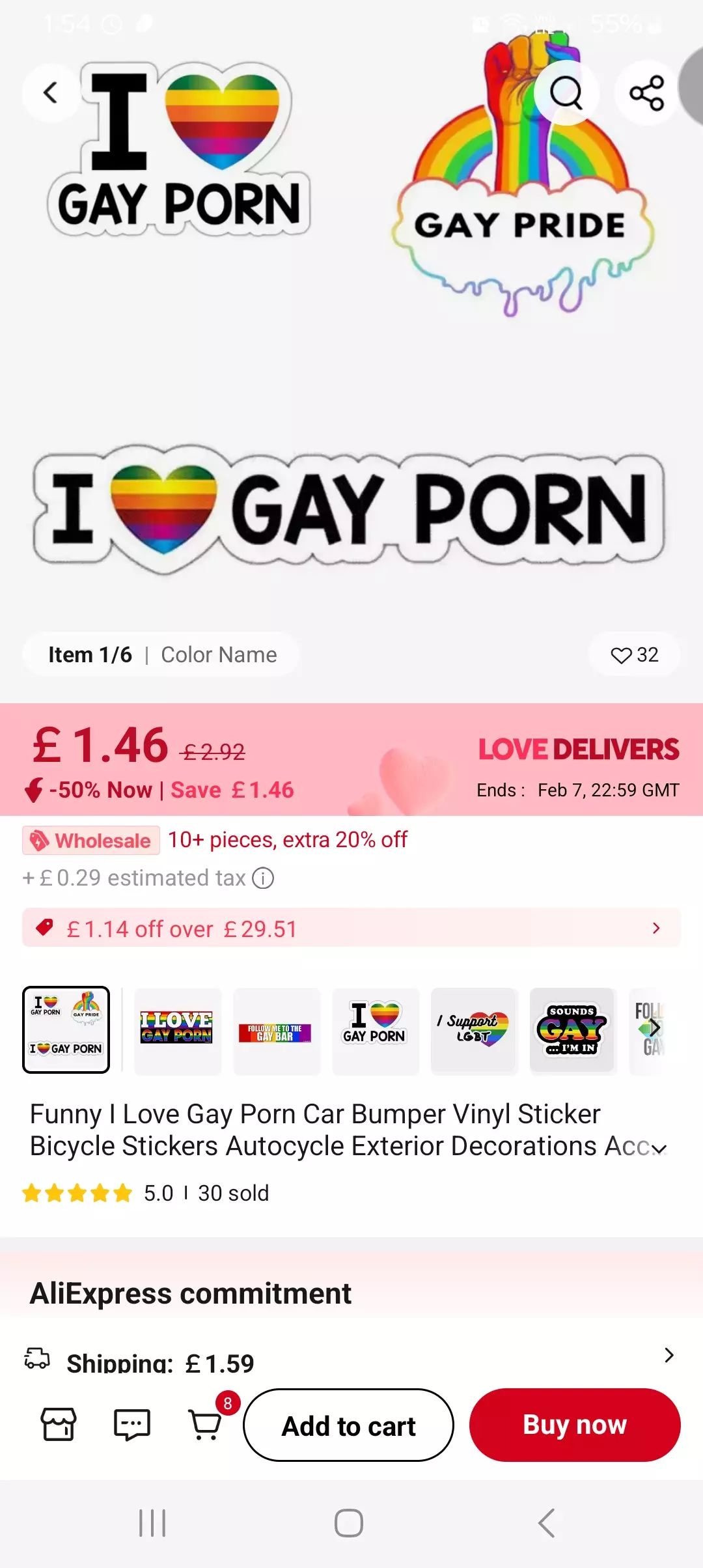Screen dimensions: 703x1568
Task: Add to cart
Action: 348,1425
